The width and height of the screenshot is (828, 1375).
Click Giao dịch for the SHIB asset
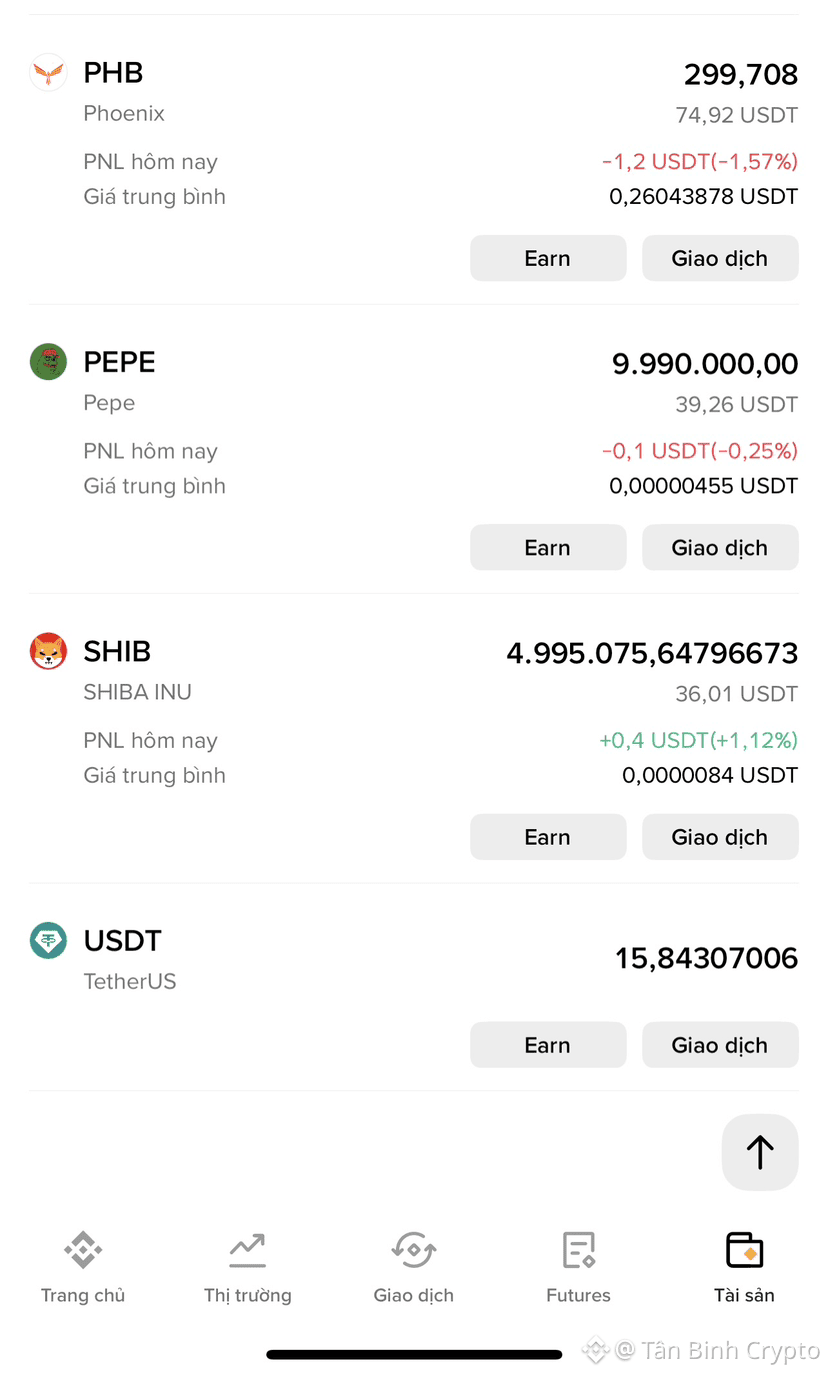pyautogui.click(x=720, y=837)
